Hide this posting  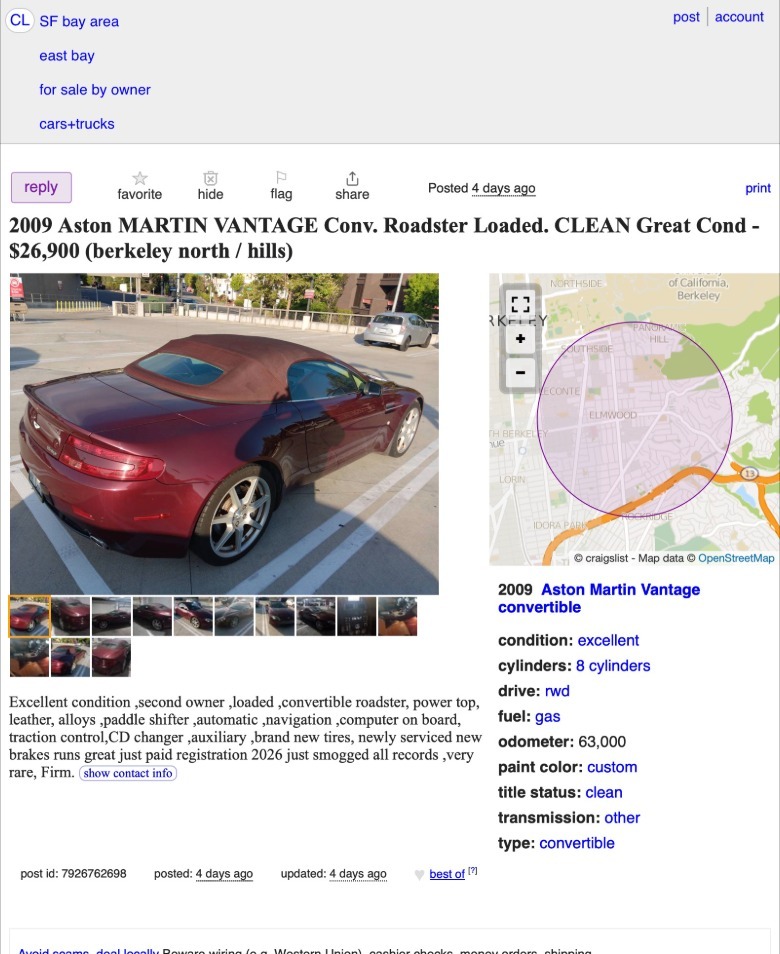[x=210, y=185]
